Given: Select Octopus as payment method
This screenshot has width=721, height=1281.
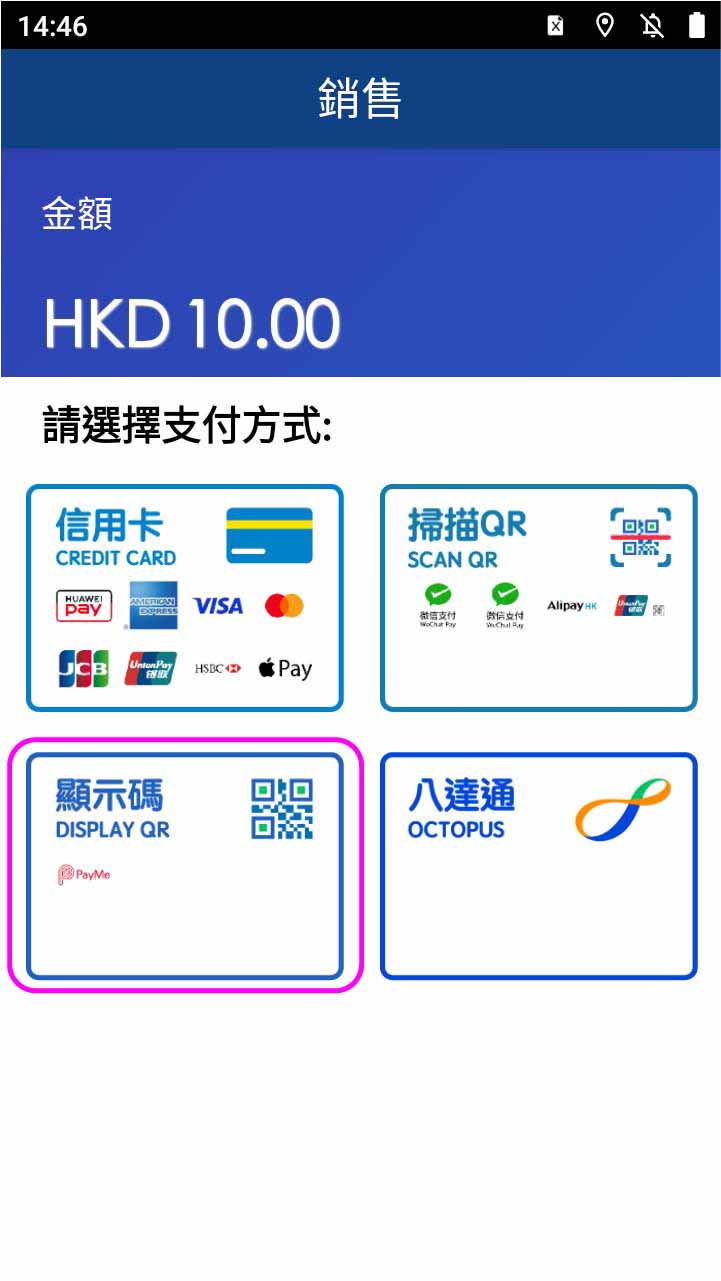Looking at the screenshot, I should (x=538, y=865).
